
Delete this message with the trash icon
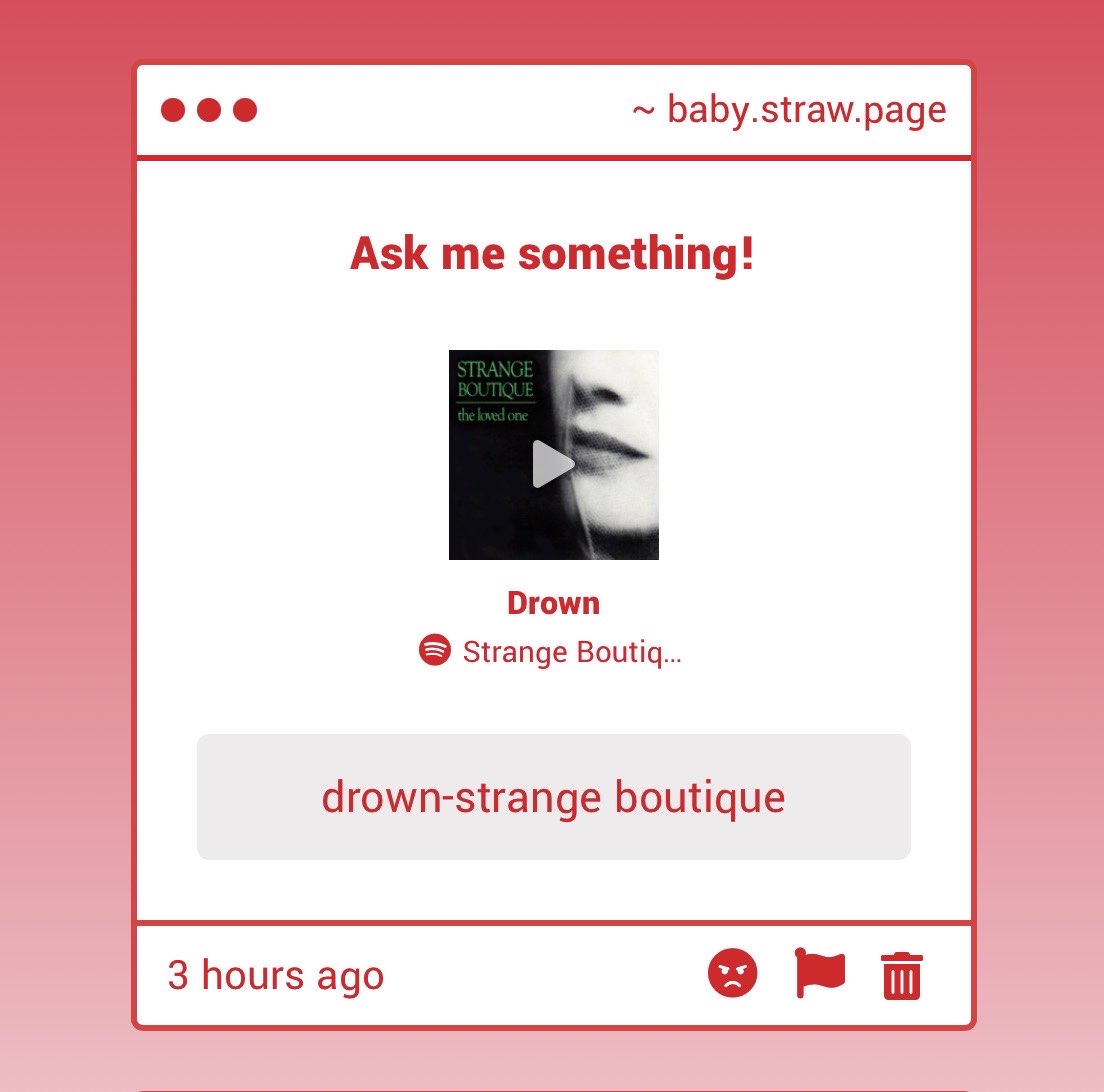[902, 976]
